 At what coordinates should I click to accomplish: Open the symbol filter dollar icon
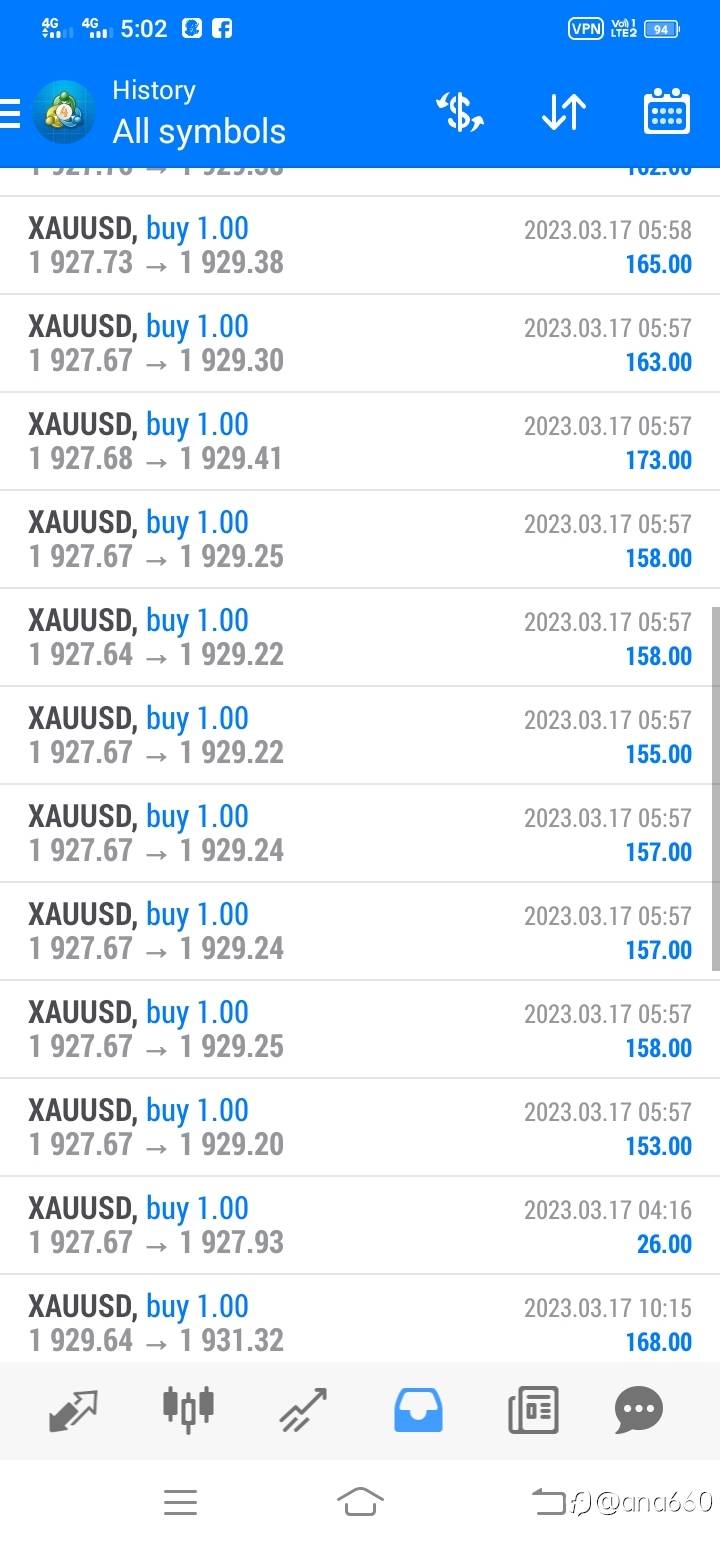tap(460, 112)
